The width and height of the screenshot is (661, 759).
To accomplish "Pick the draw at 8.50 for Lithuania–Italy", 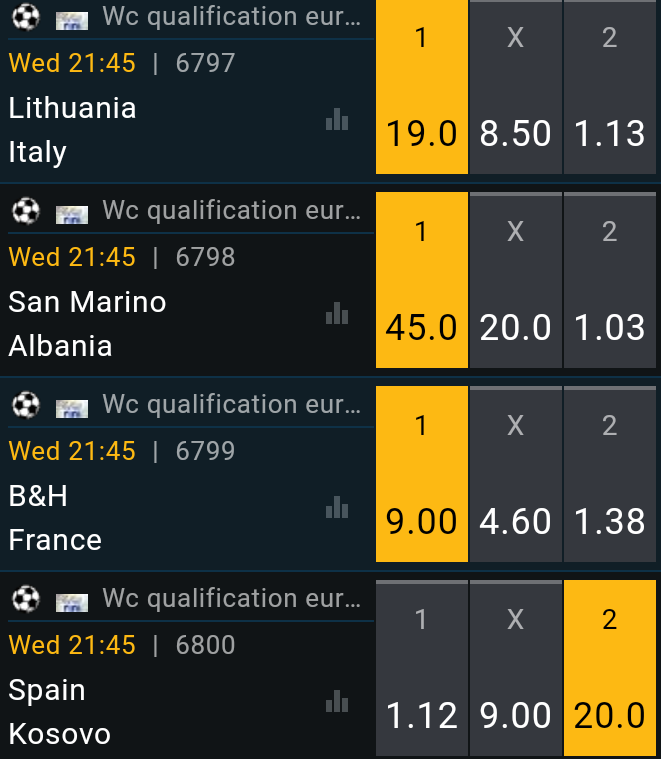I will [515, 88].
